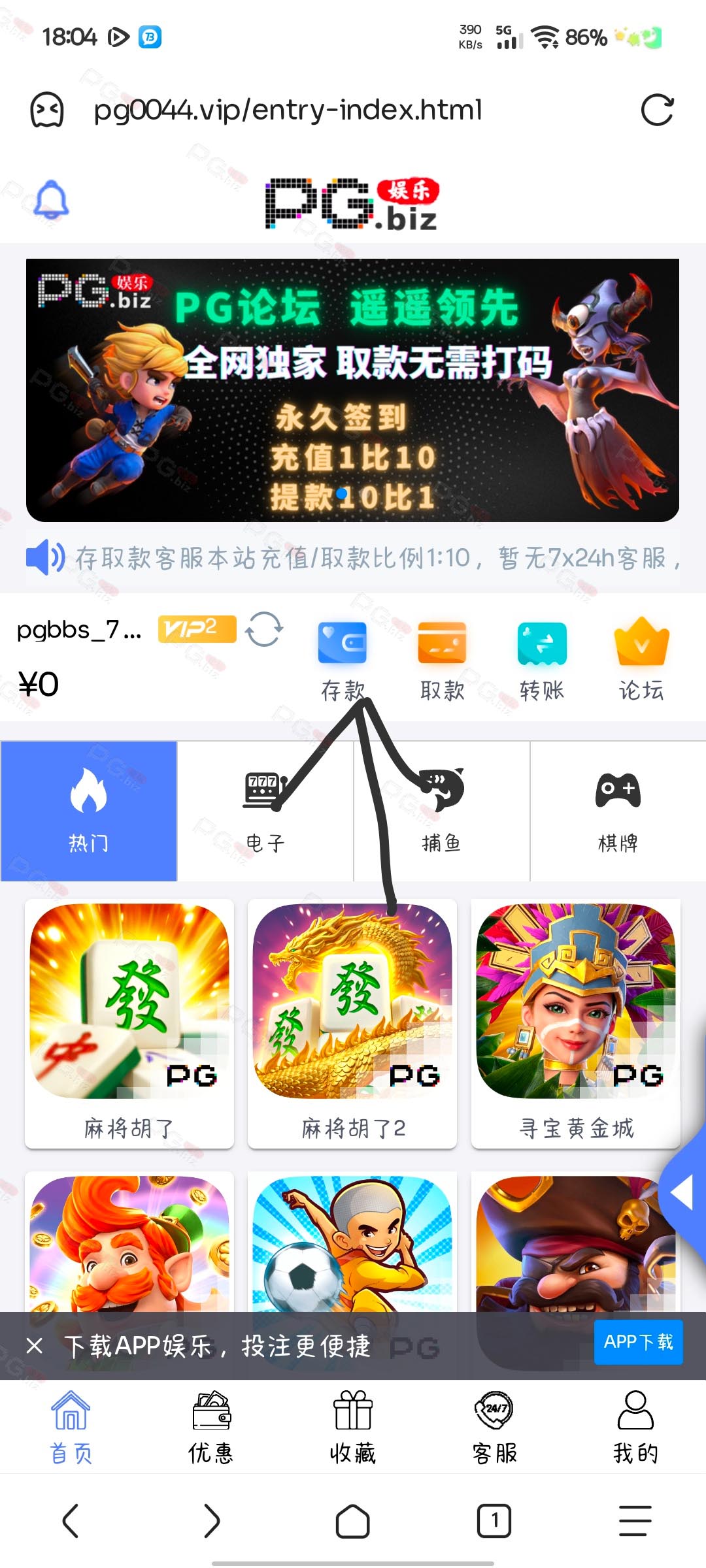Open the notifications bell

coord(52,200)
